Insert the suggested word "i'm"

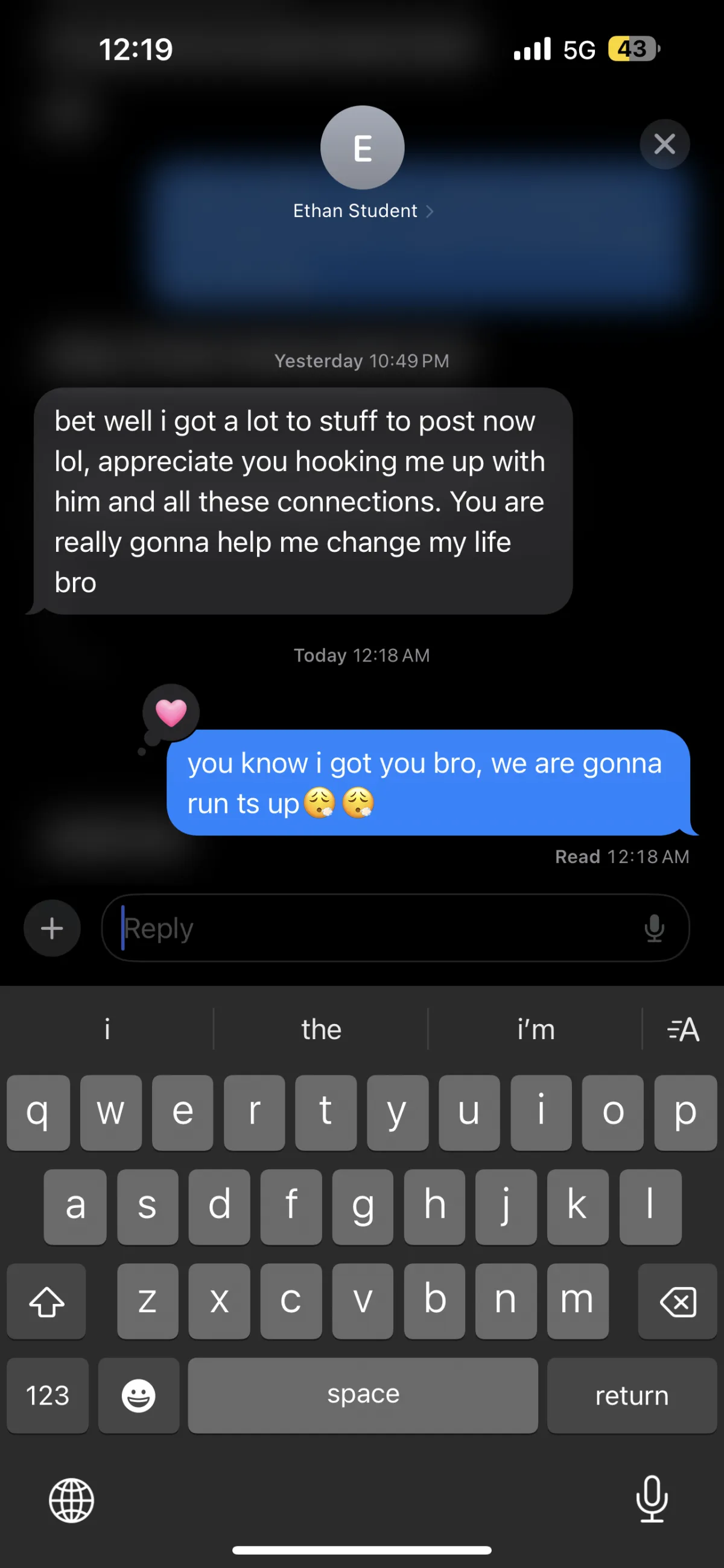(x=535, y=1029)
